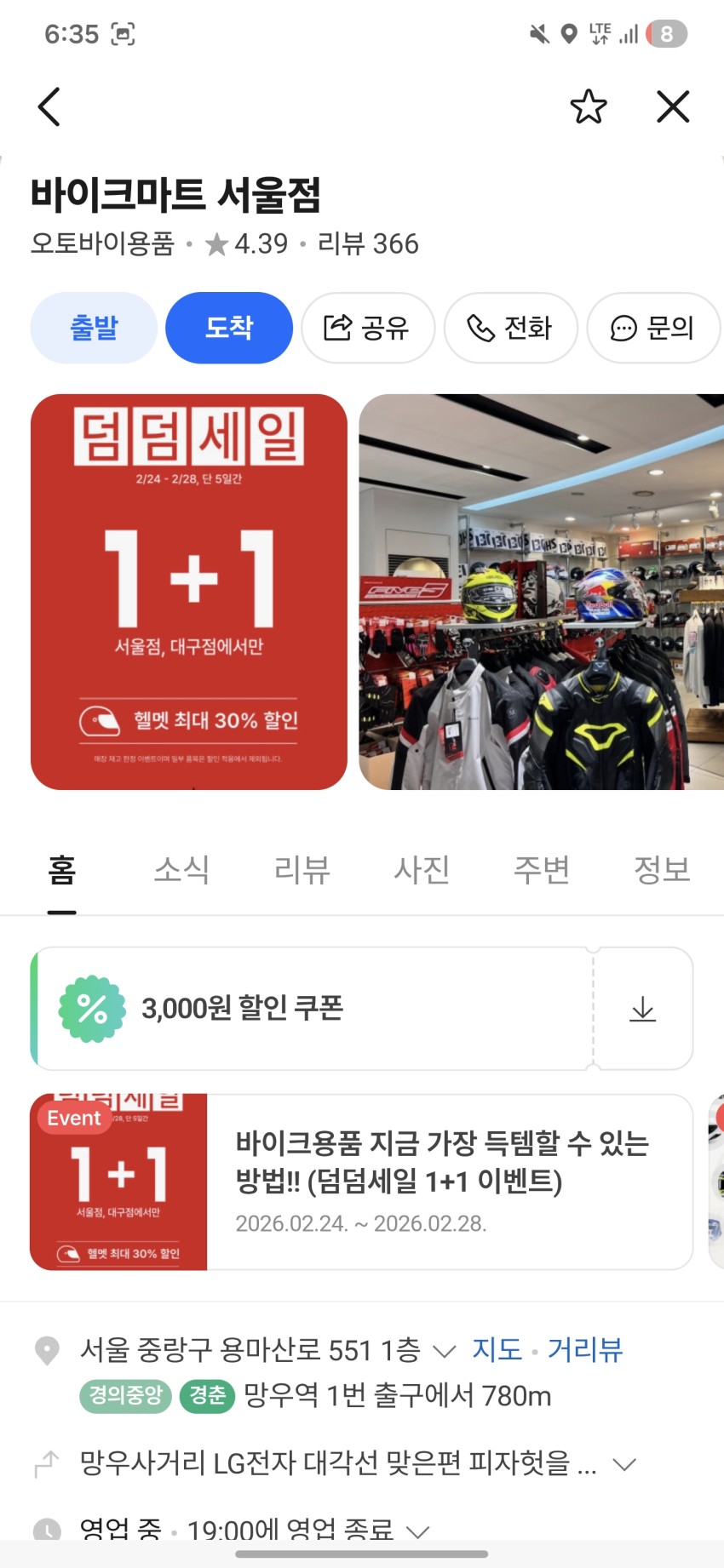Download the 3,000원 할인 쿠폰

pyautogui.click(x=642, y=1009)
